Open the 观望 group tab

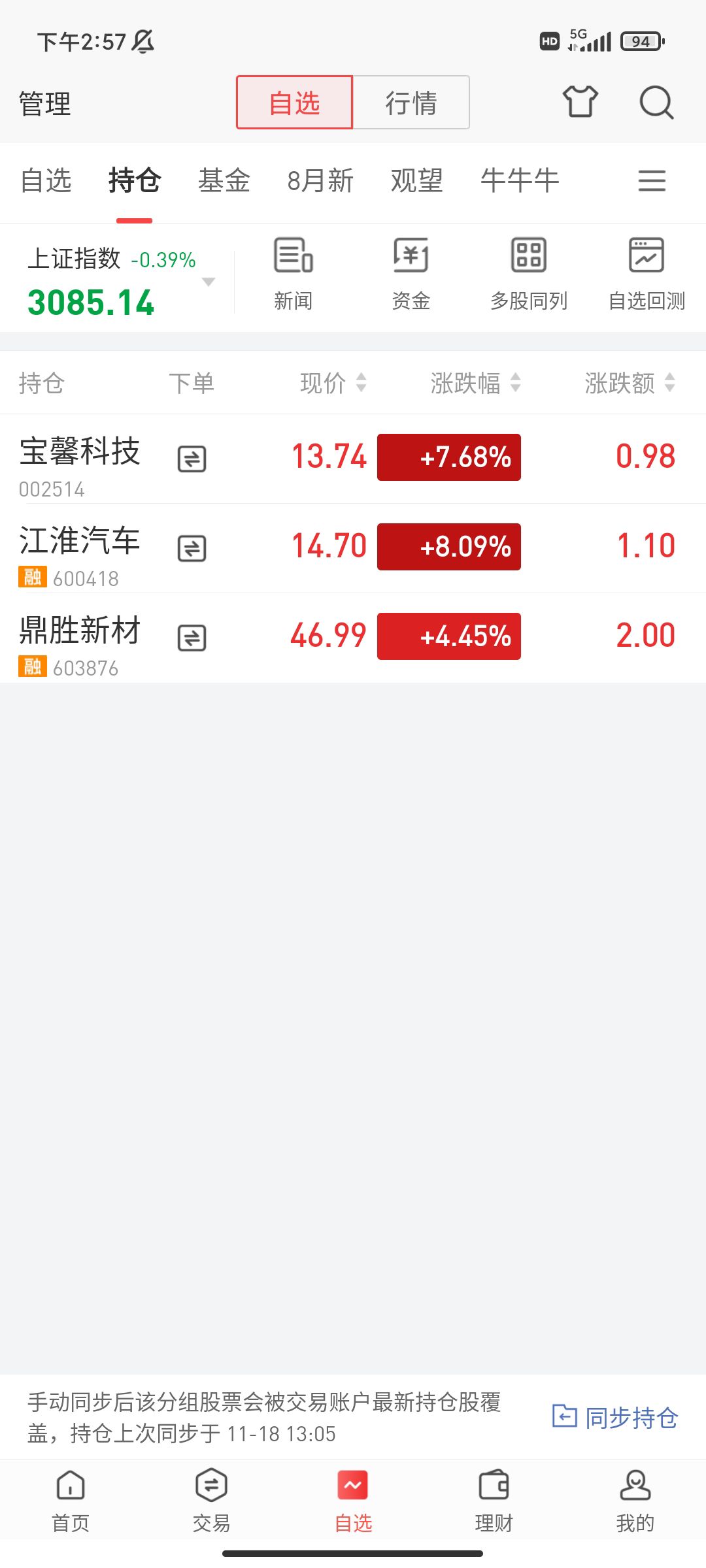coord(416,180)
